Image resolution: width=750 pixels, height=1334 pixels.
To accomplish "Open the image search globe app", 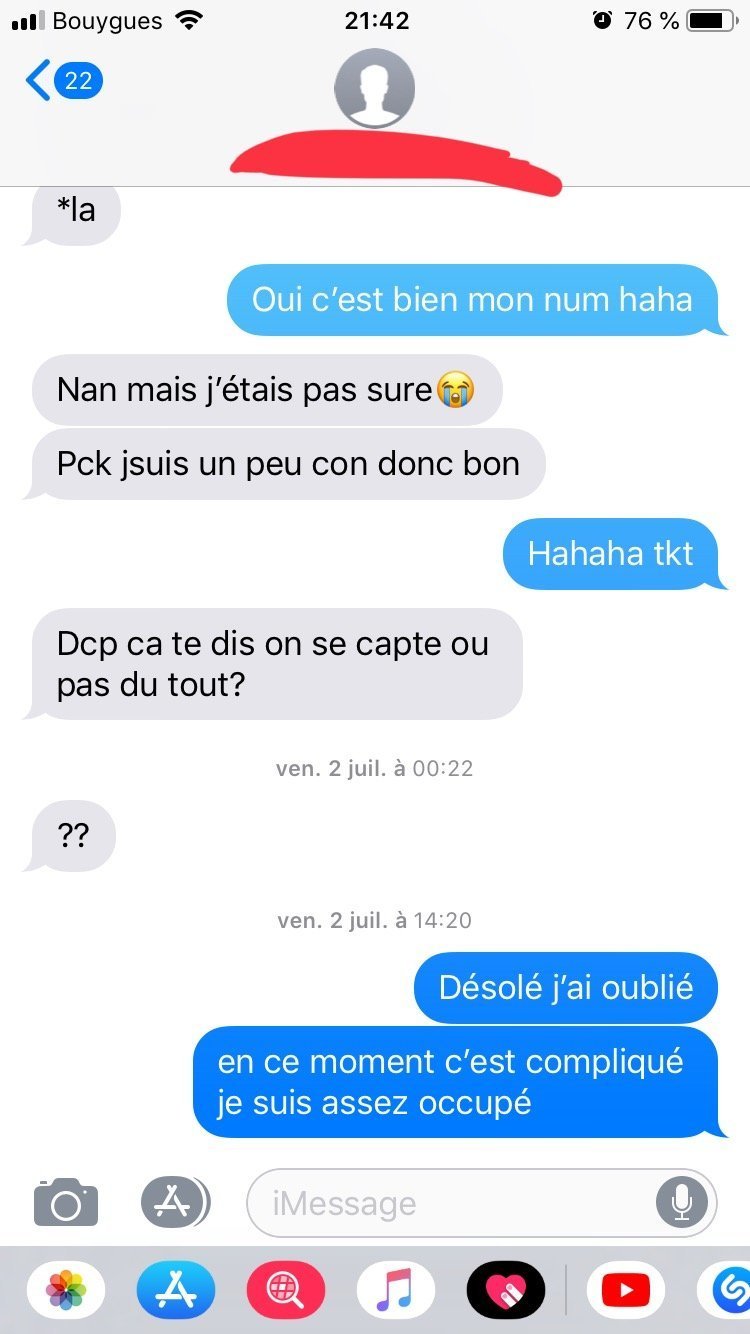I will point(286,1291).
